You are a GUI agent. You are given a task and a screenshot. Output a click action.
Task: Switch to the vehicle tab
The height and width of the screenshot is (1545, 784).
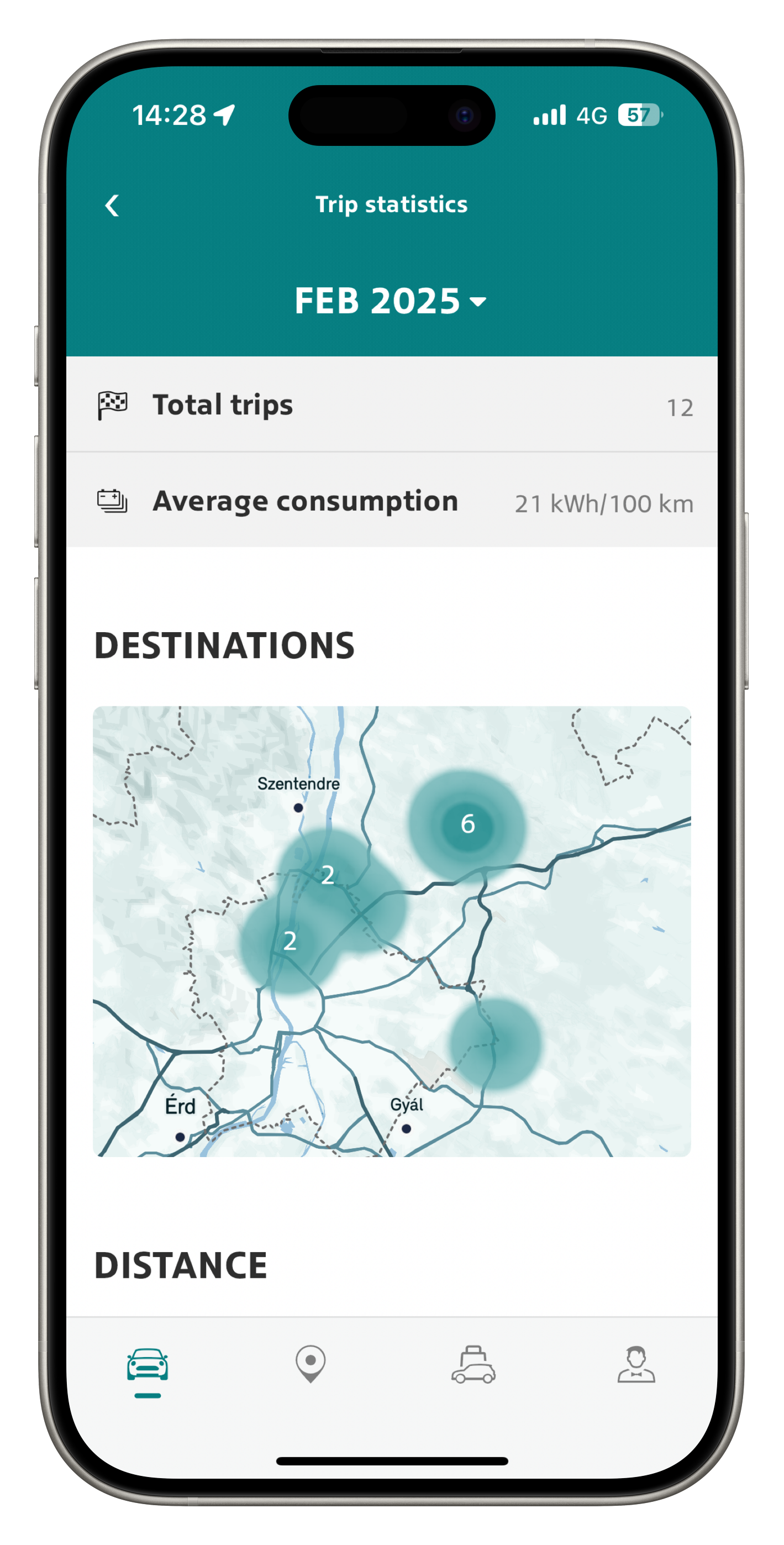(147, 1365)
